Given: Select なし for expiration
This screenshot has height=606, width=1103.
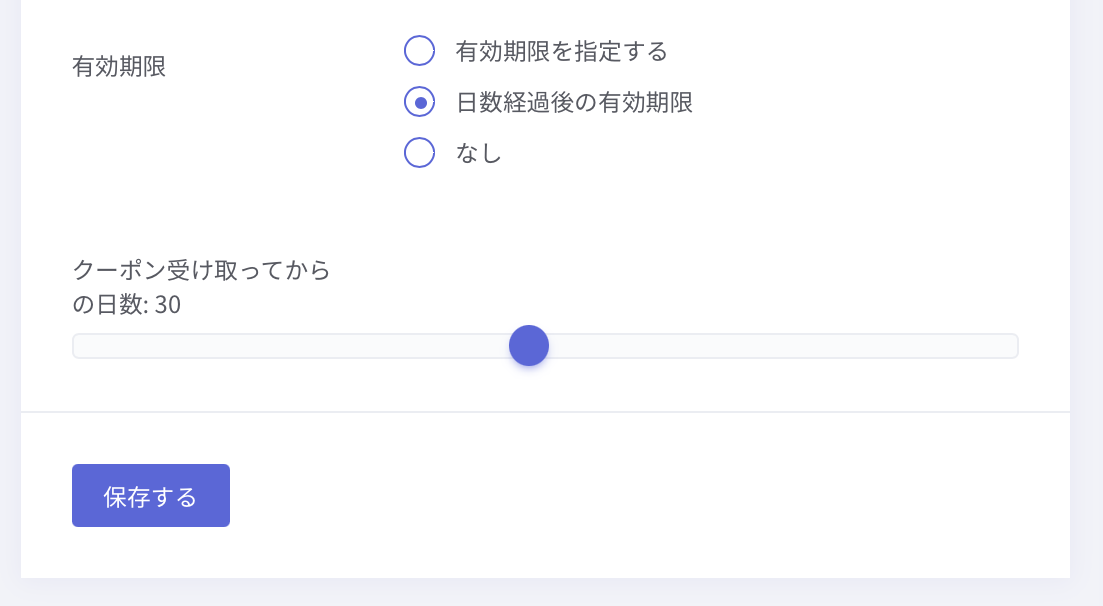Looking at the screenshot, I should point(419,153).
